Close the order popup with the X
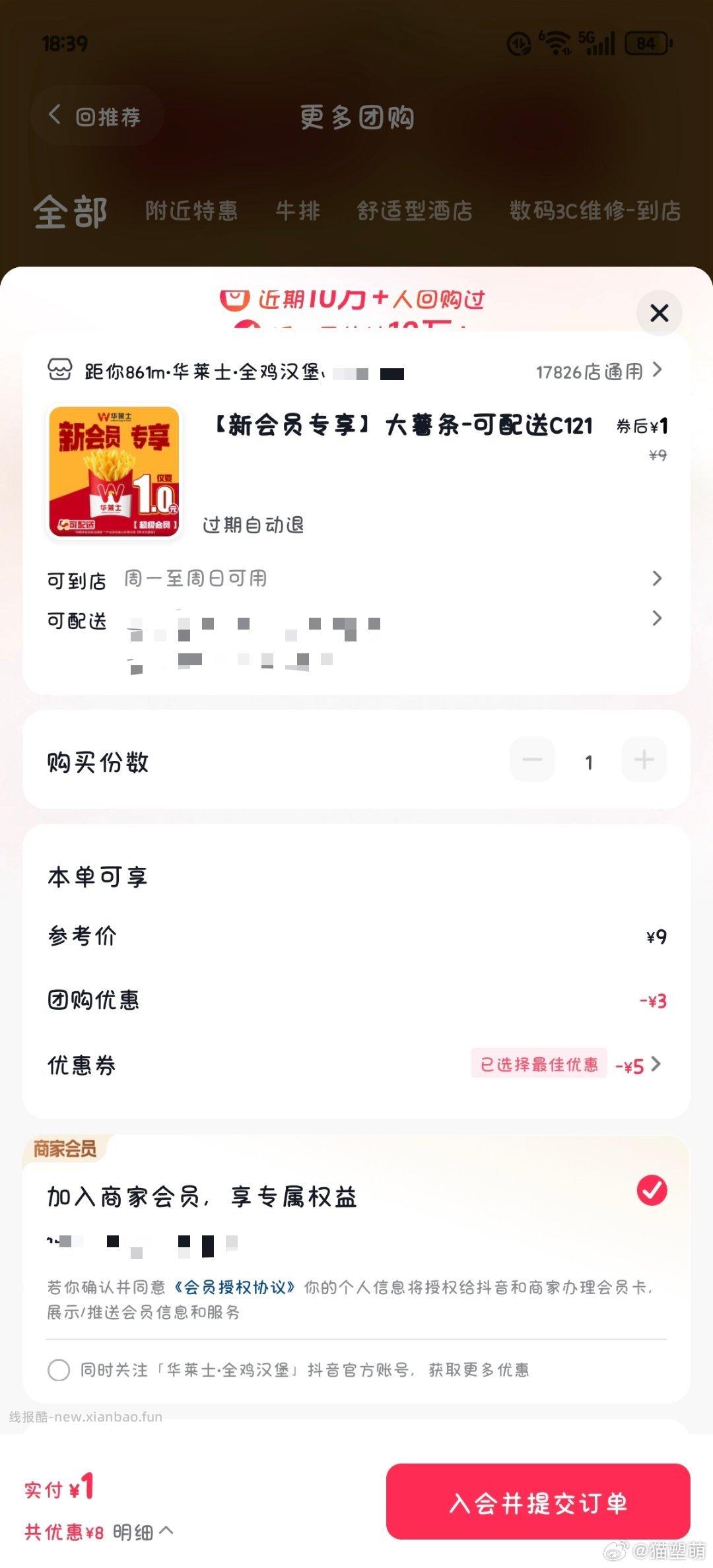Viewport: 713px width, 1568px height. tap(658, 313)
